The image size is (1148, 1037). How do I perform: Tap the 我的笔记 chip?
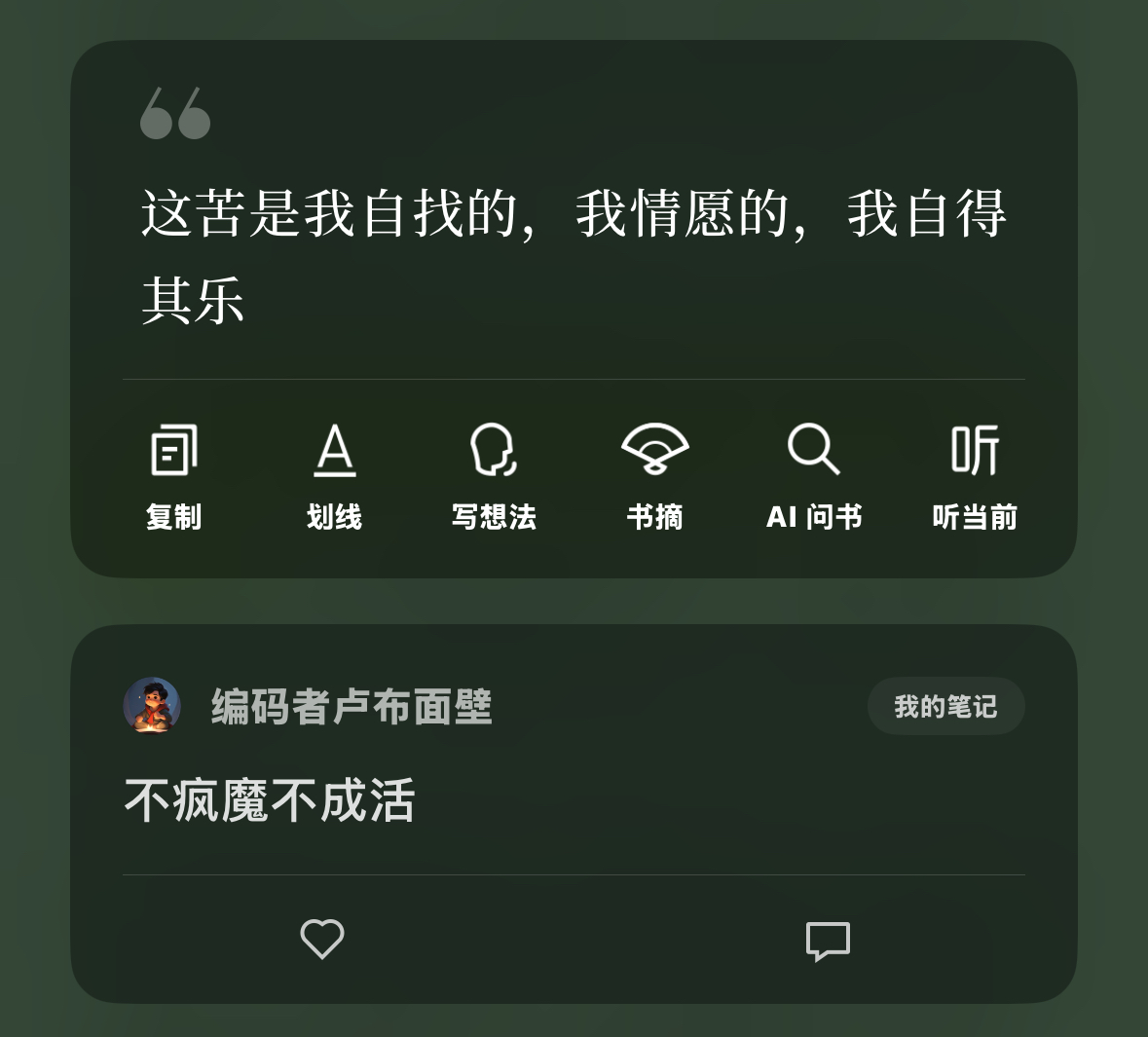[x=945, y=706]
